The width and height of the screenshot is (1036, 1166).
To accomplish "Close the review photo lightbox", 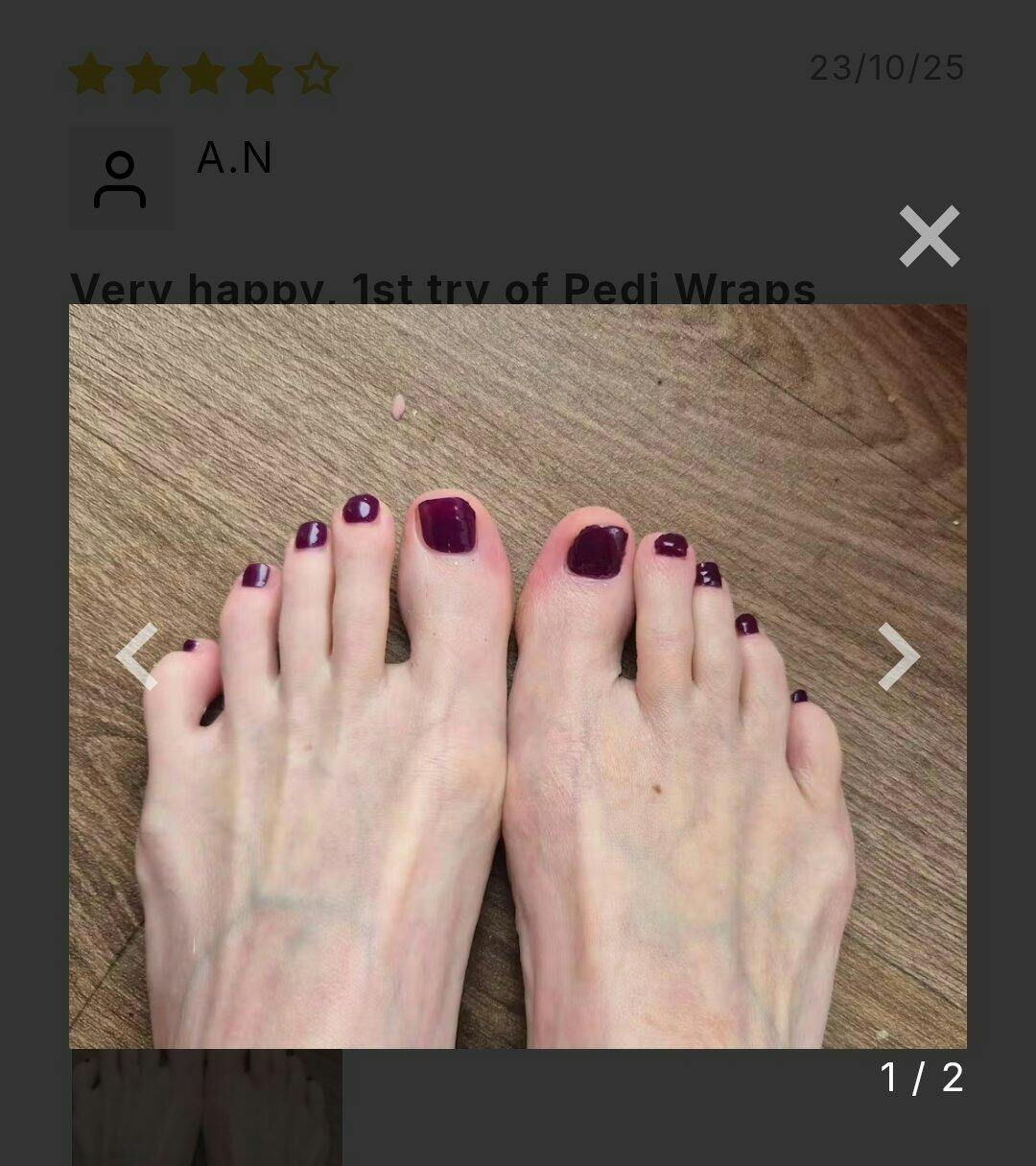I will 929,236.
